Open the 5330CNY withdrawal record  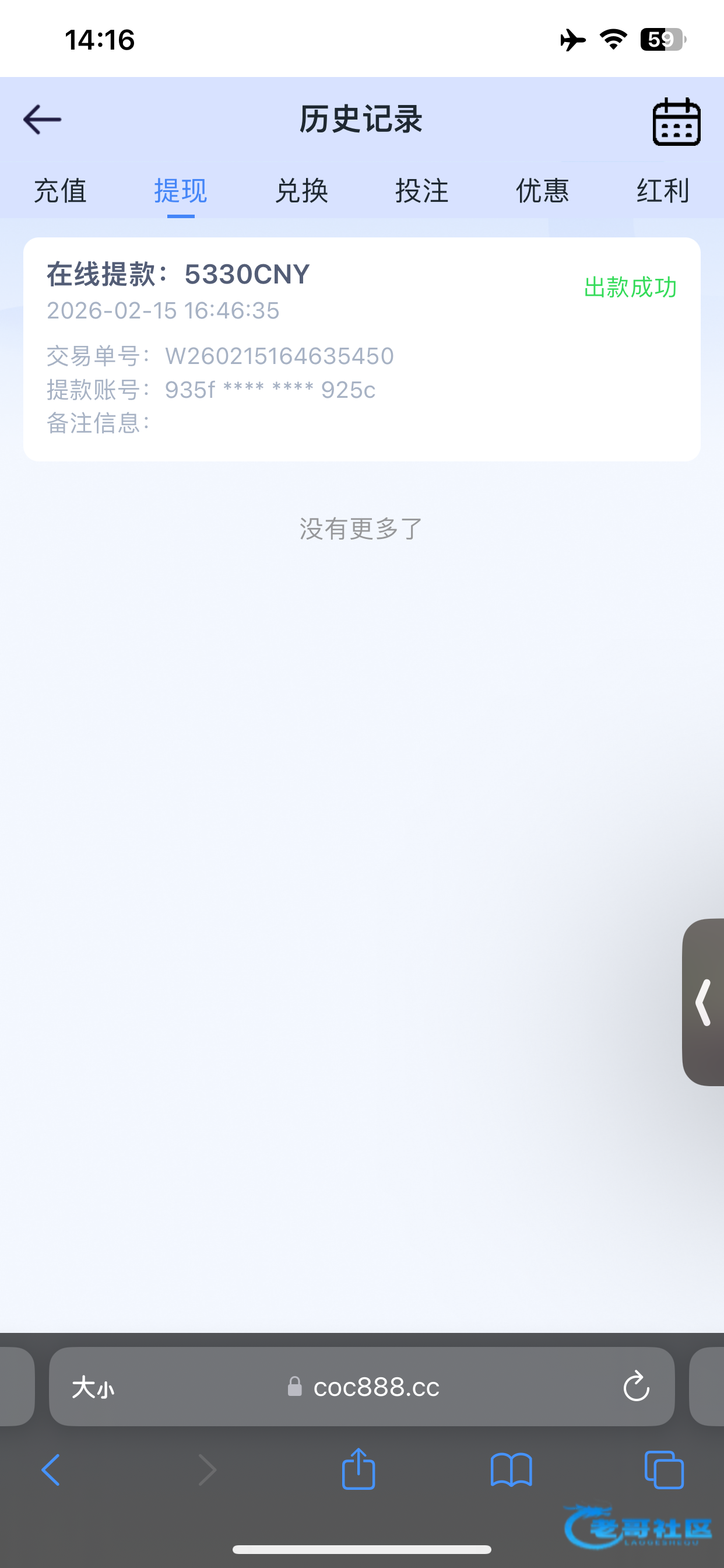point(361,349)
